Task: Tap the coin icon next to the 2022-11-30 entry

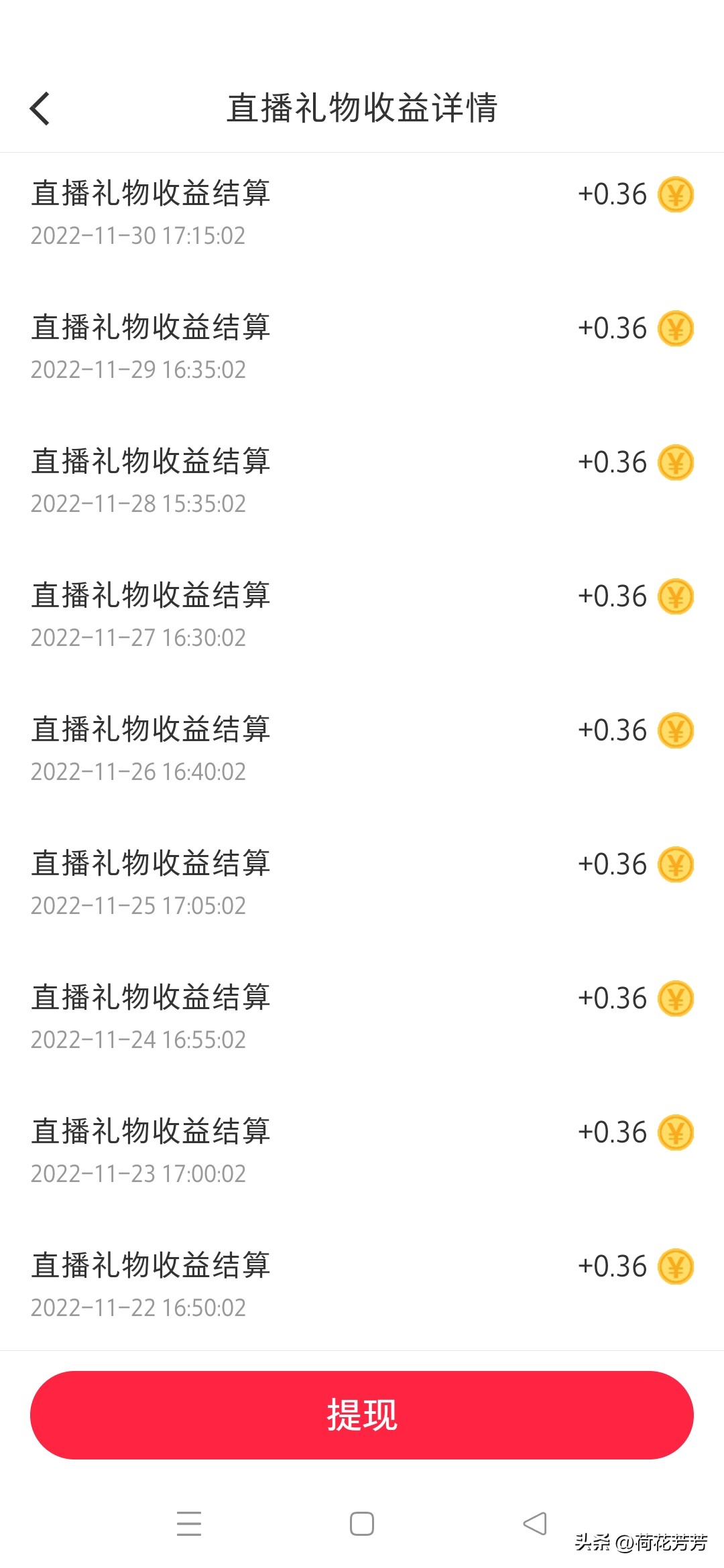Action: [x=675, y=194]
